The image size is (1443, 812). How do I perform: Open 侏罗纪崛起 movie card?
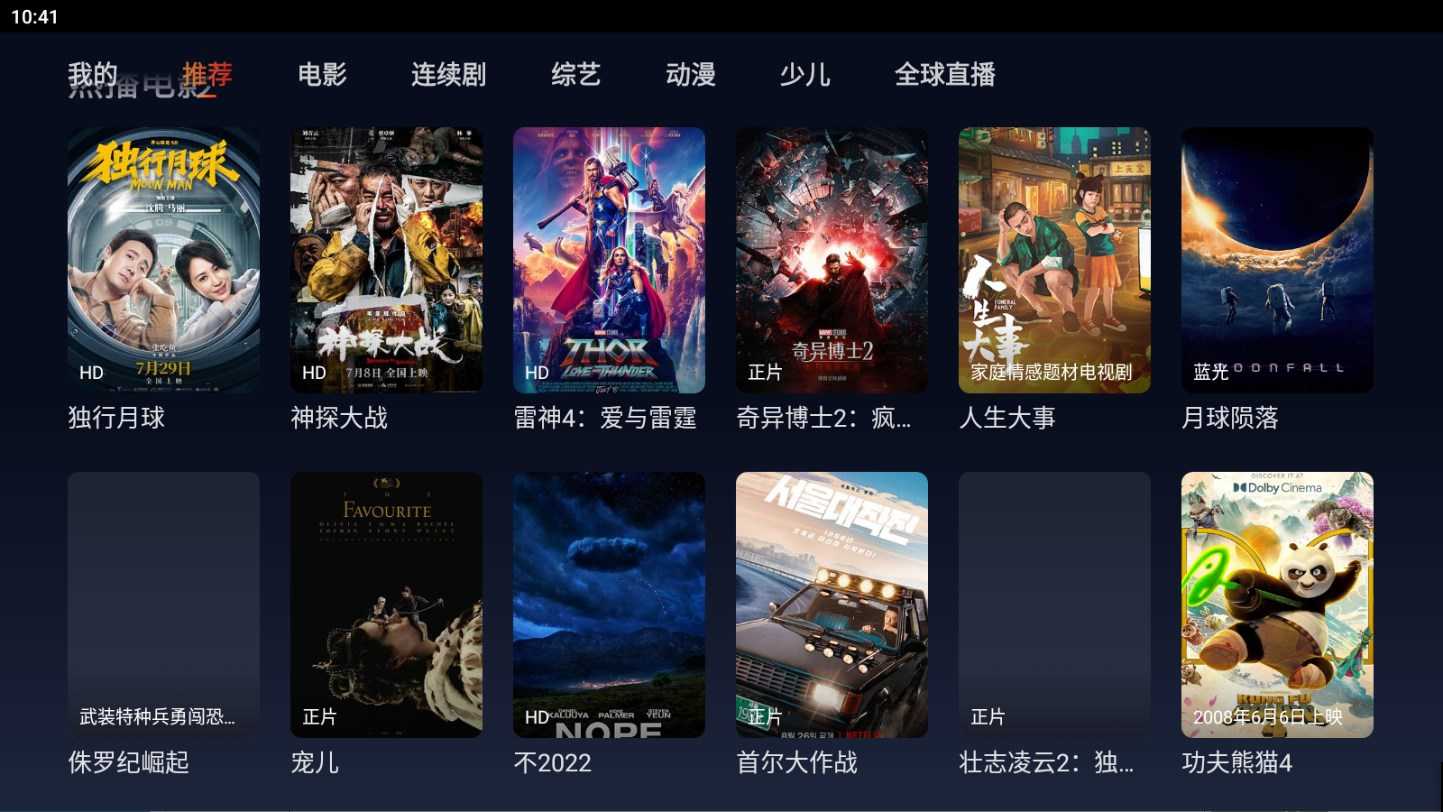pos(164,605)
